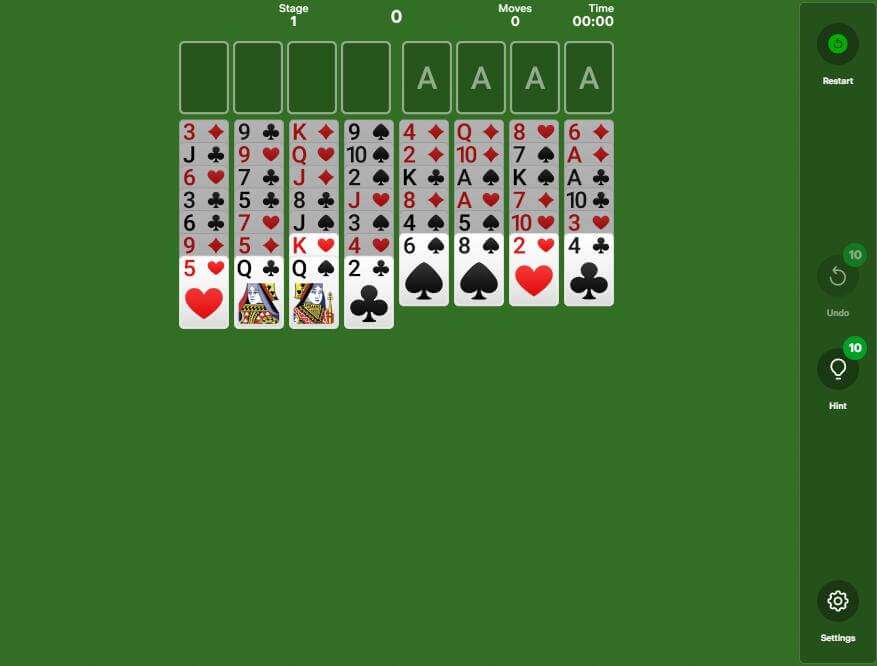Tap the 5 of hearts card
The image size is (877, 666).
click(x=204, y=293)
